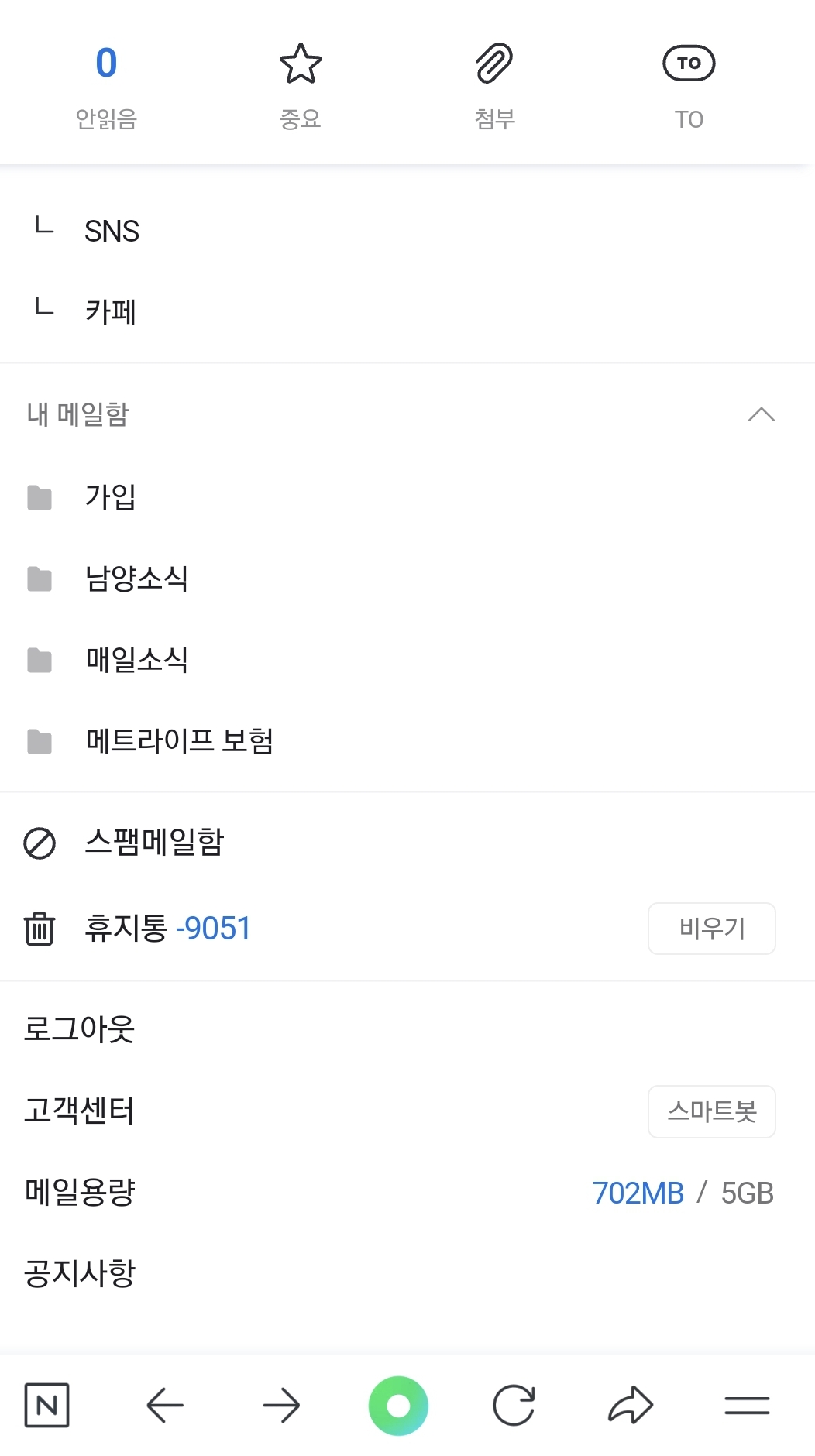Open the SNS mailbox
Viewport: 815px width, 1456px height.
(x=112, y=231)
